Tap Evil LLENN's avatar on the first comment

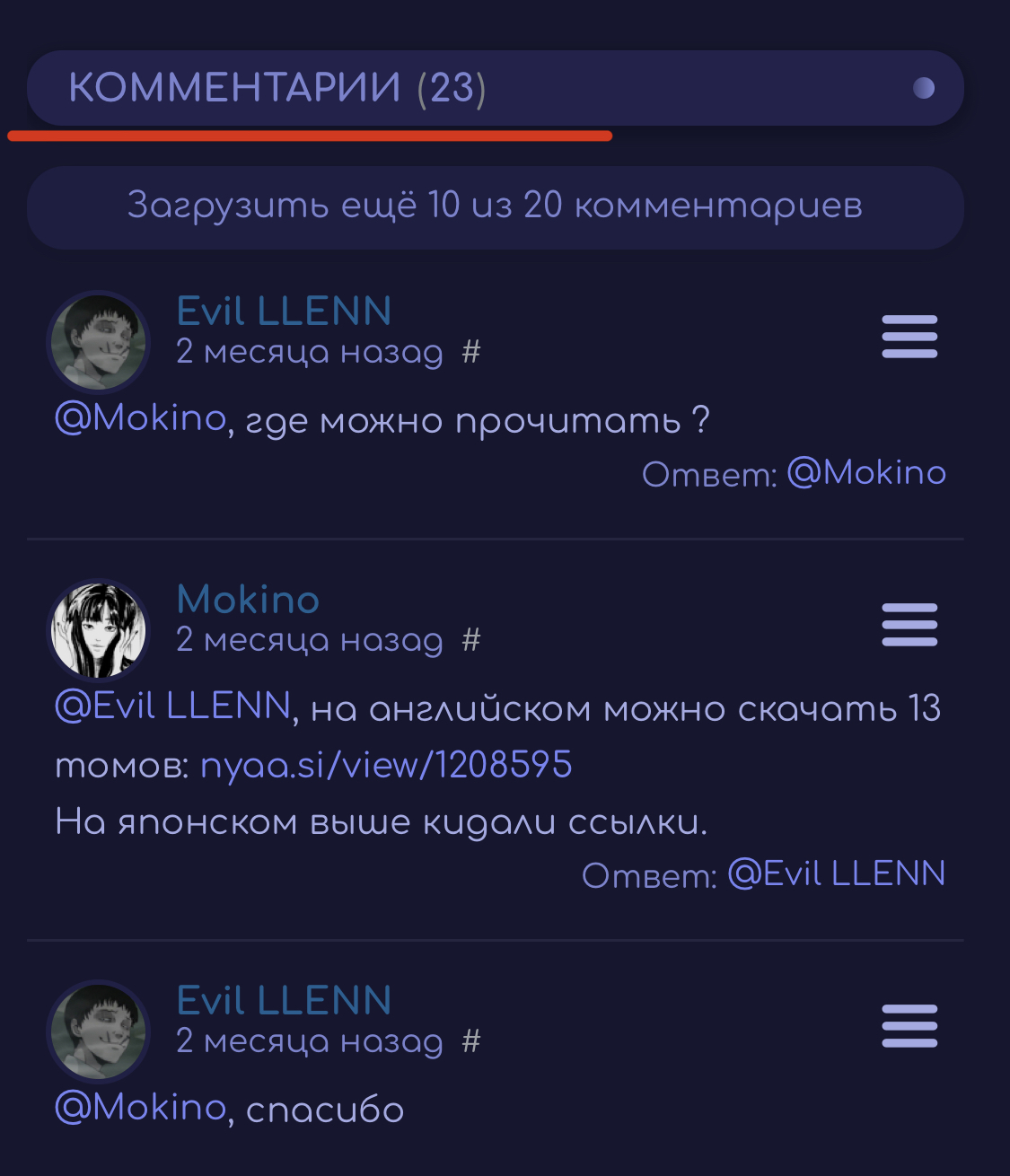click(98, 342)
